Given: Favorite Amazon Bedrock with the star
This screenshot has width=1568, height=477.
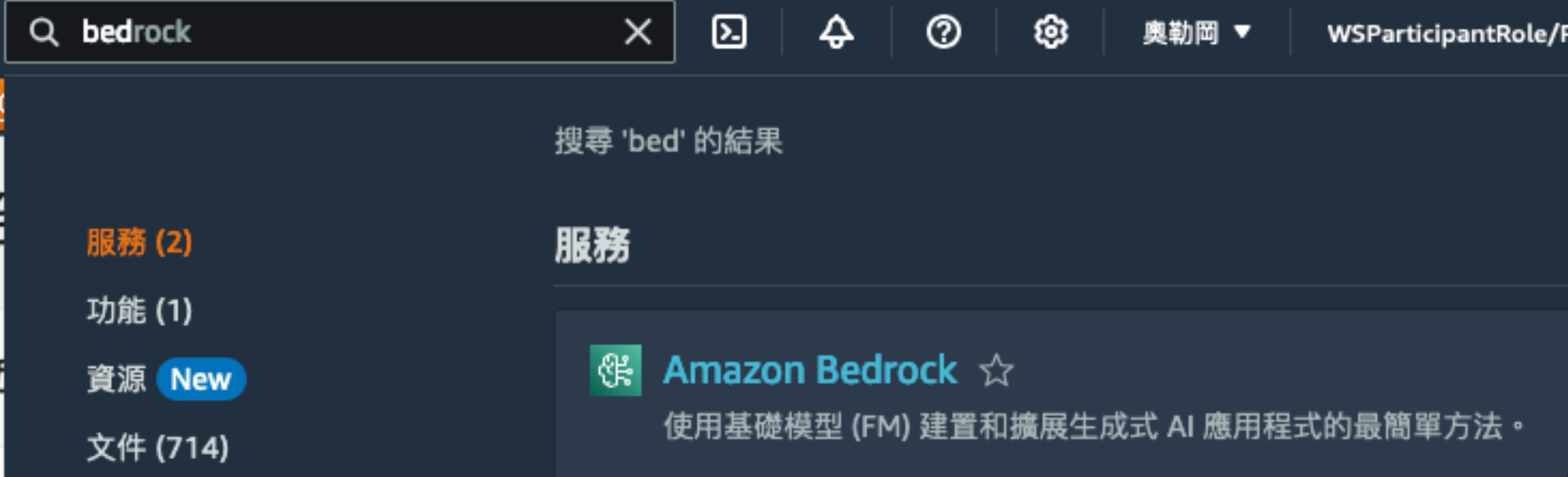Looking at the screenshot, I should coord(996,371).
